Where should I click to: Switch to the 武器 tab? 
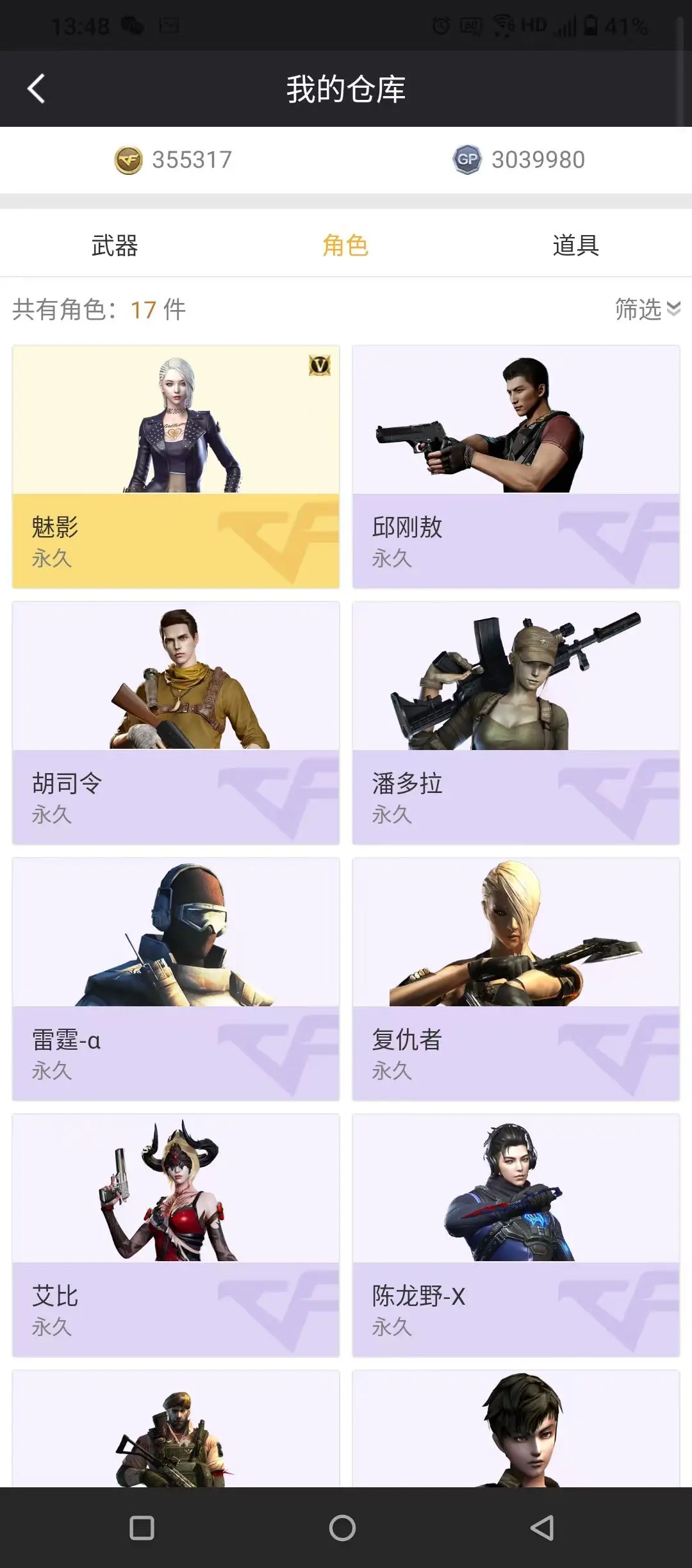click(x=115, y=245)
